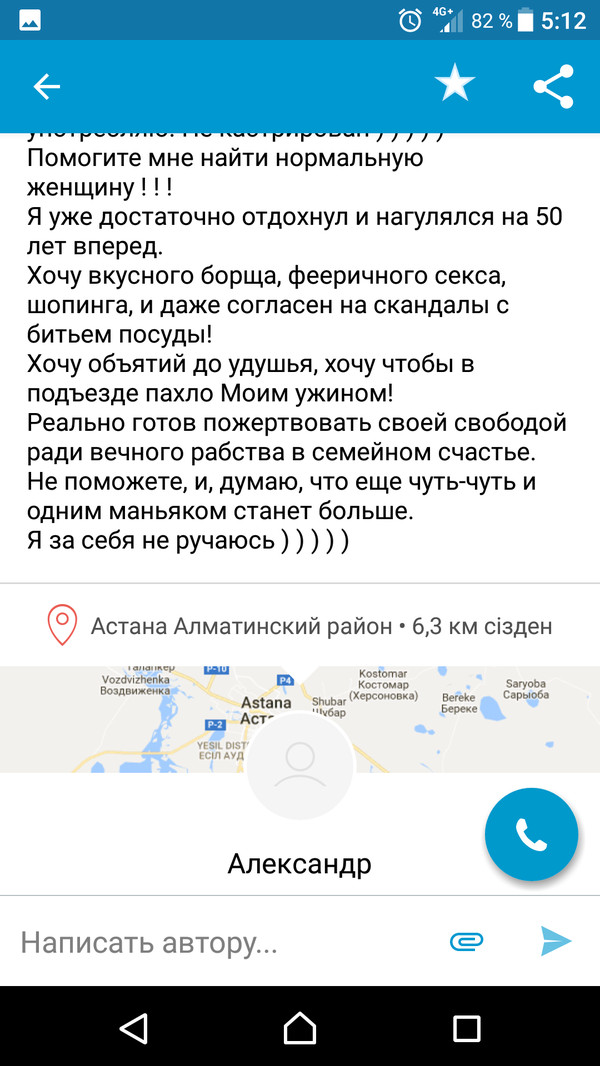The height and width of the screenshot is (1066, 600).
Task: Focus the 'Написать автору...' message field
Action: [200, 942]
